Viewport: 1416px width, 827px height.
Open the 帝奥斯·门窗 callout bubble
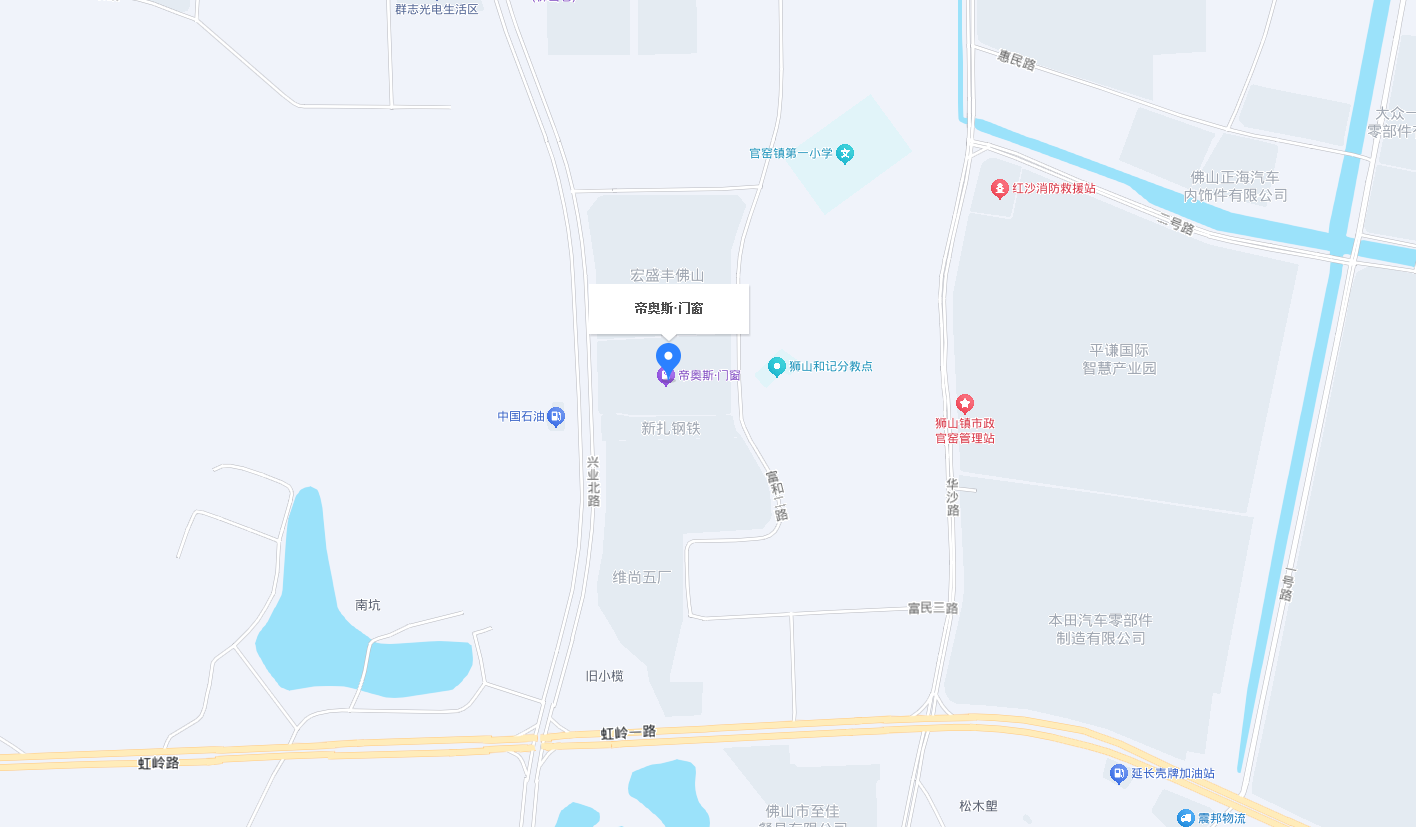(x=668, y=308)
